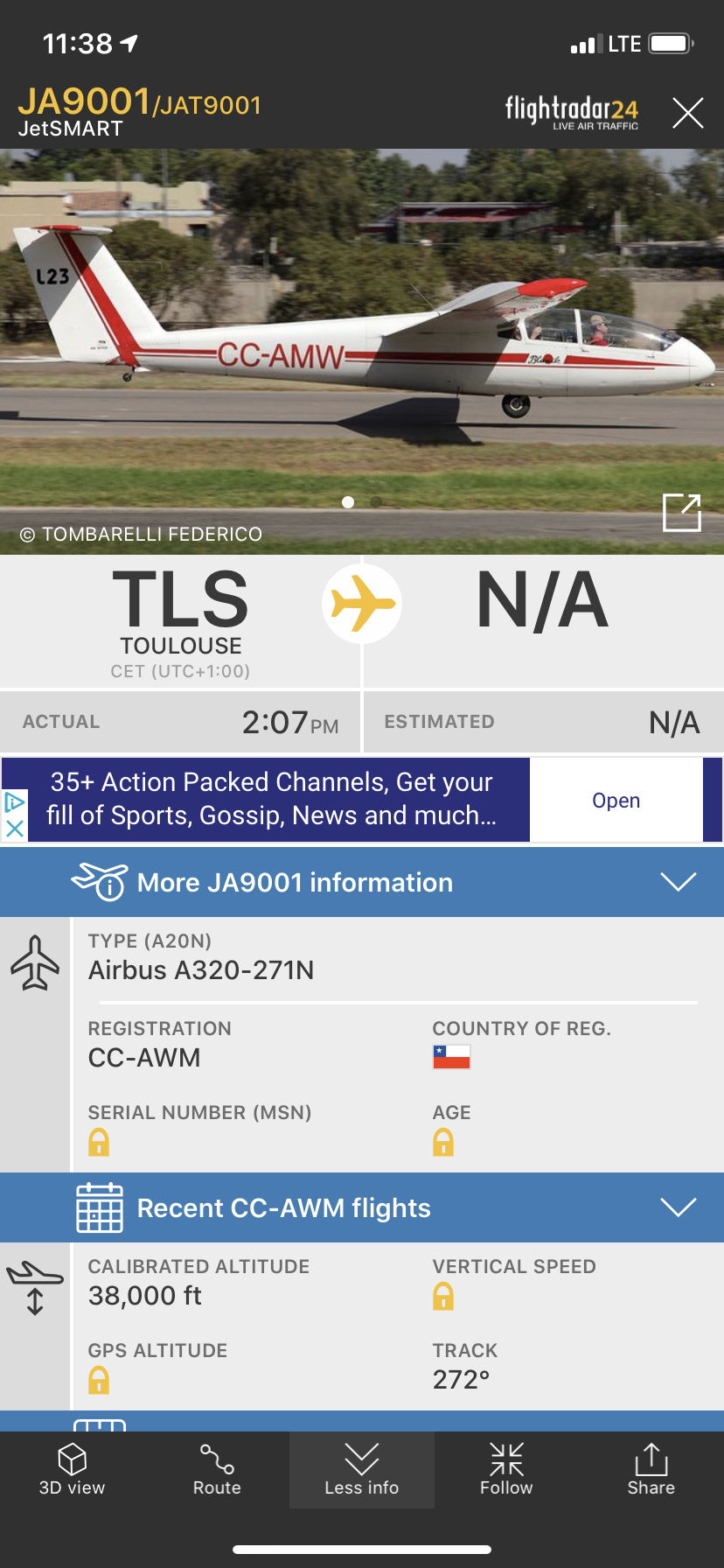Open the AdChoices info icon
The height and width of the screenshot is (1568, 724).
pos(15,801)
